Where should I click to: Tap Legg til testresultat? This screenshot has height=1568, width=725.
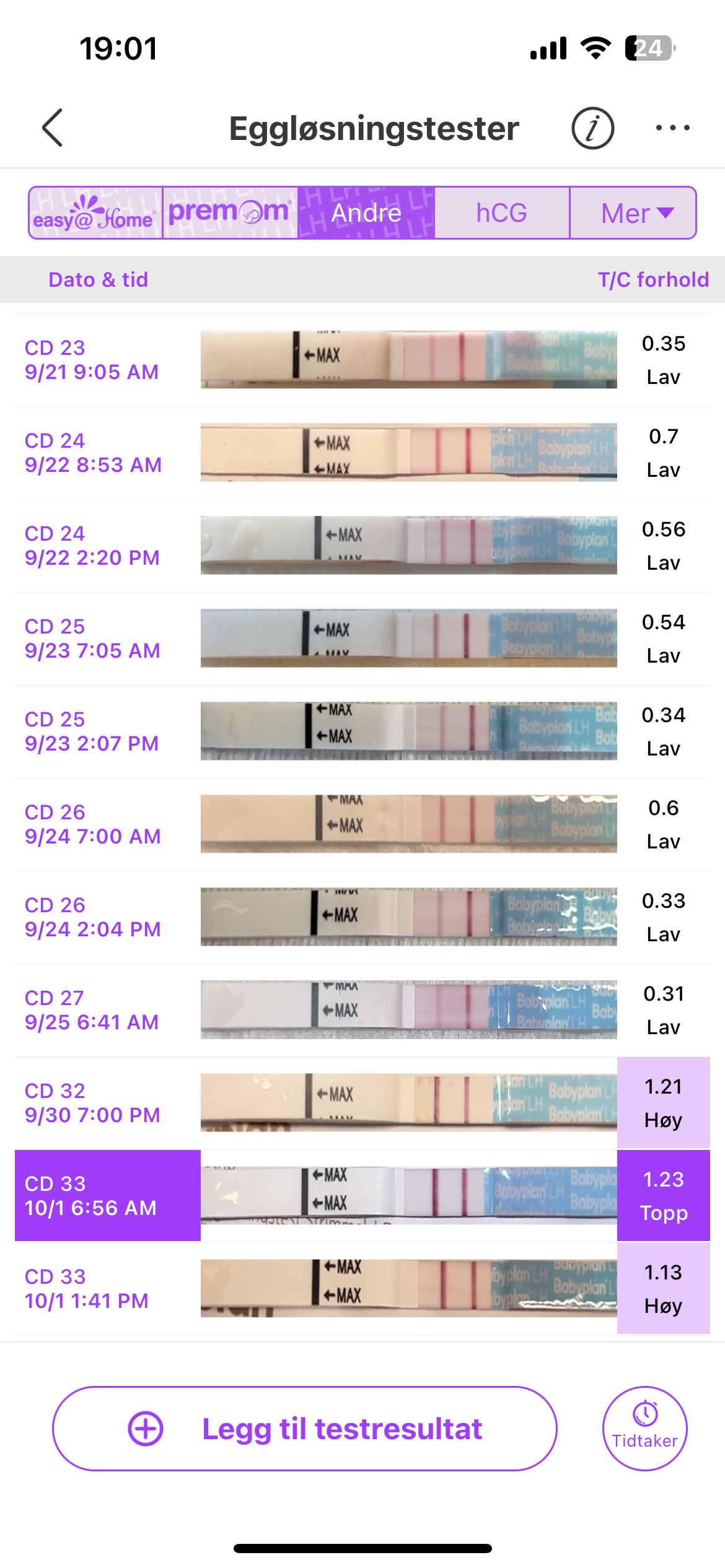pyautogui.click(x=304, y=1429)
